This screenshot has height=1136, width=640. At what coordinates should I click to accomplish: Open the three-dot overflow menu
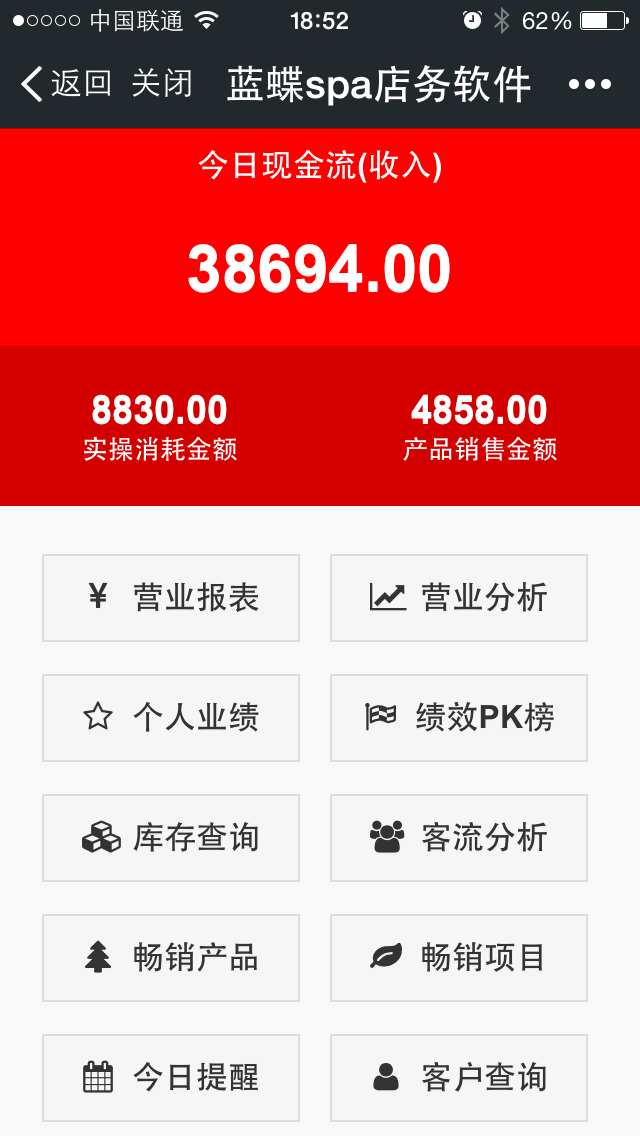pos(590,85)
